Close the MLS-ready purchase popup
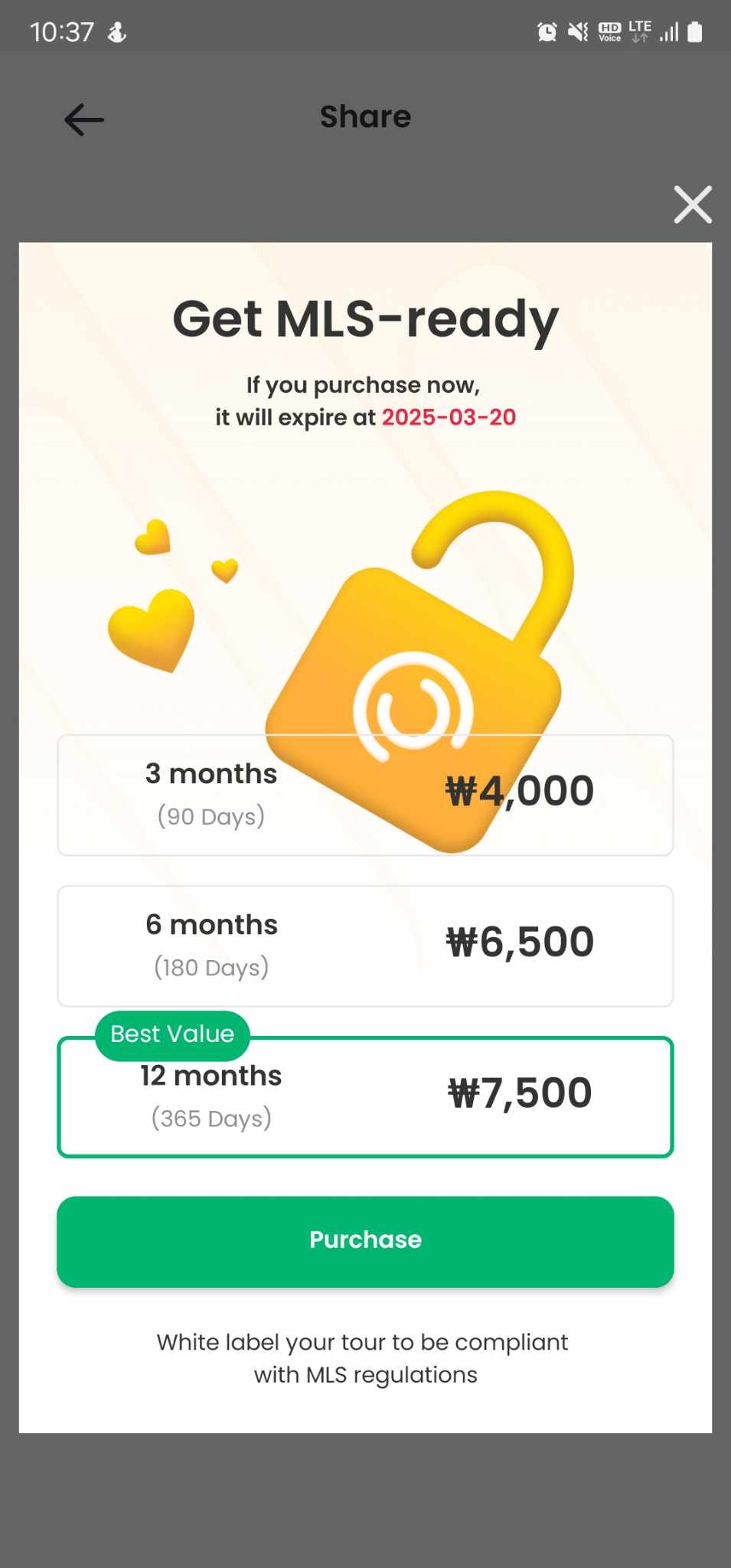Screen dimensions: 731x1568 click(693, 204)
